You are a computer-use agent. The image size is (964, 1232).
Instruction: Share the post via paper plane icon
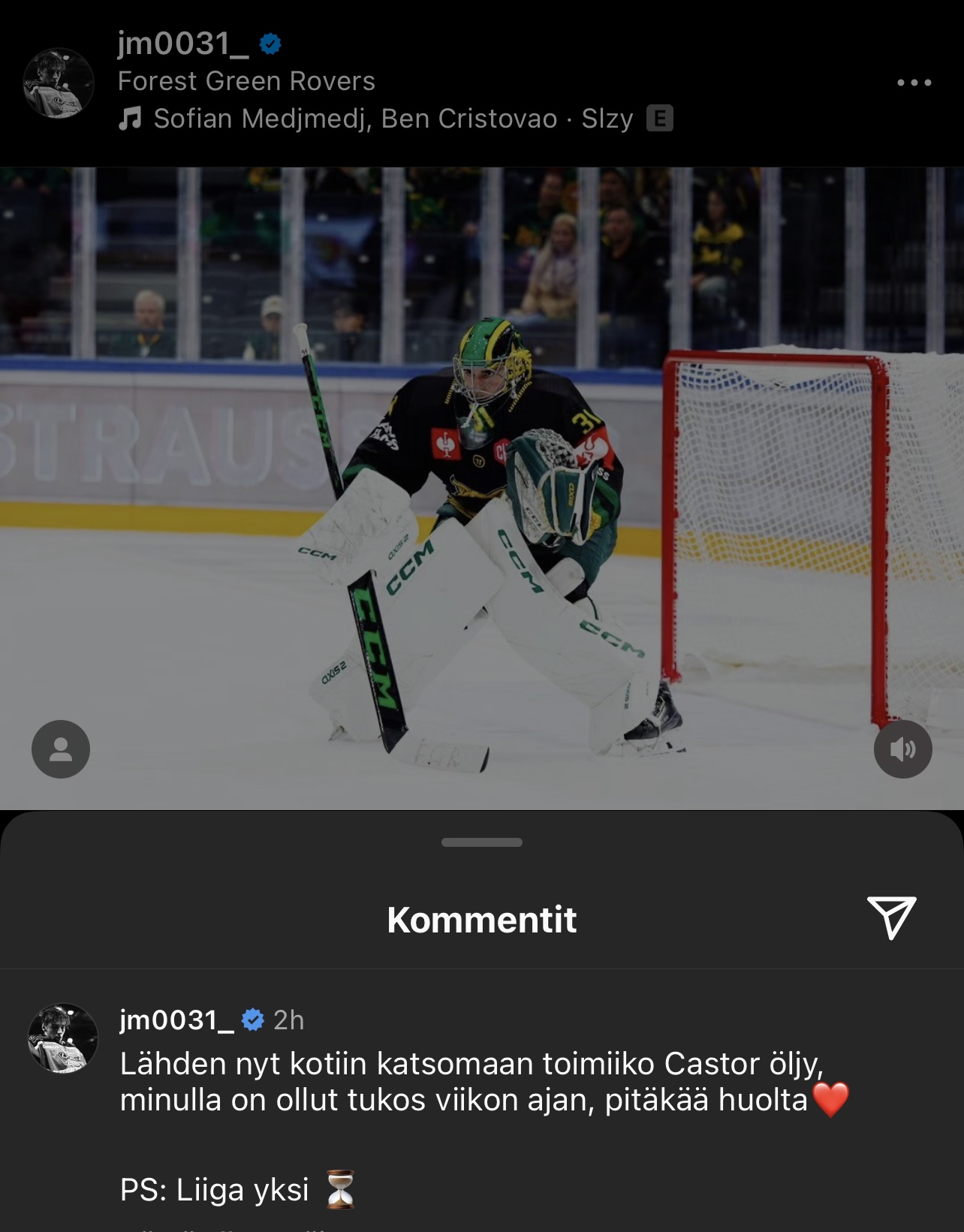891,917
